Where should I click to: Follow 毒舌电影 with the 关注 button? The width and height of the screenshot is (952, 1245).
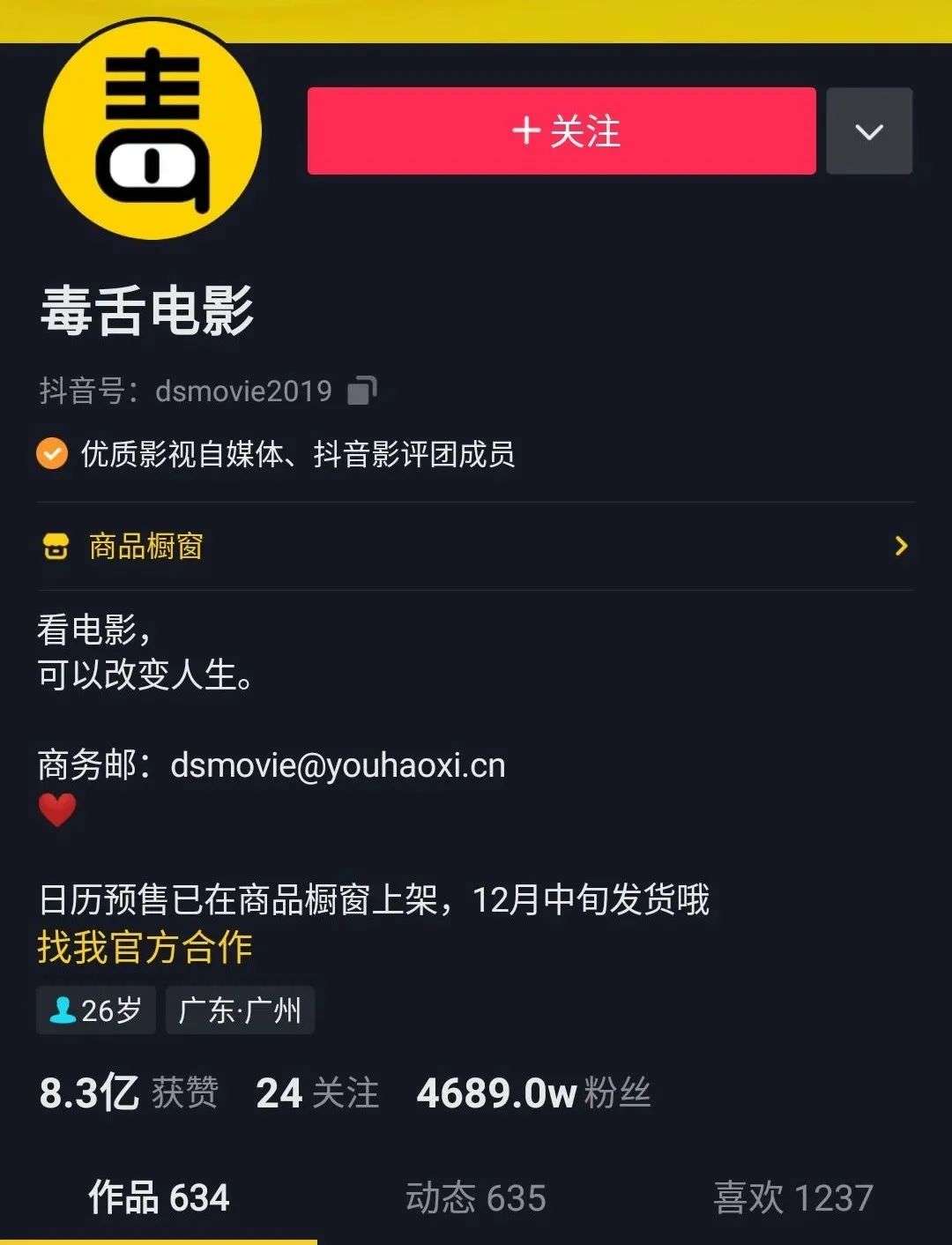(x=562, y=130)
